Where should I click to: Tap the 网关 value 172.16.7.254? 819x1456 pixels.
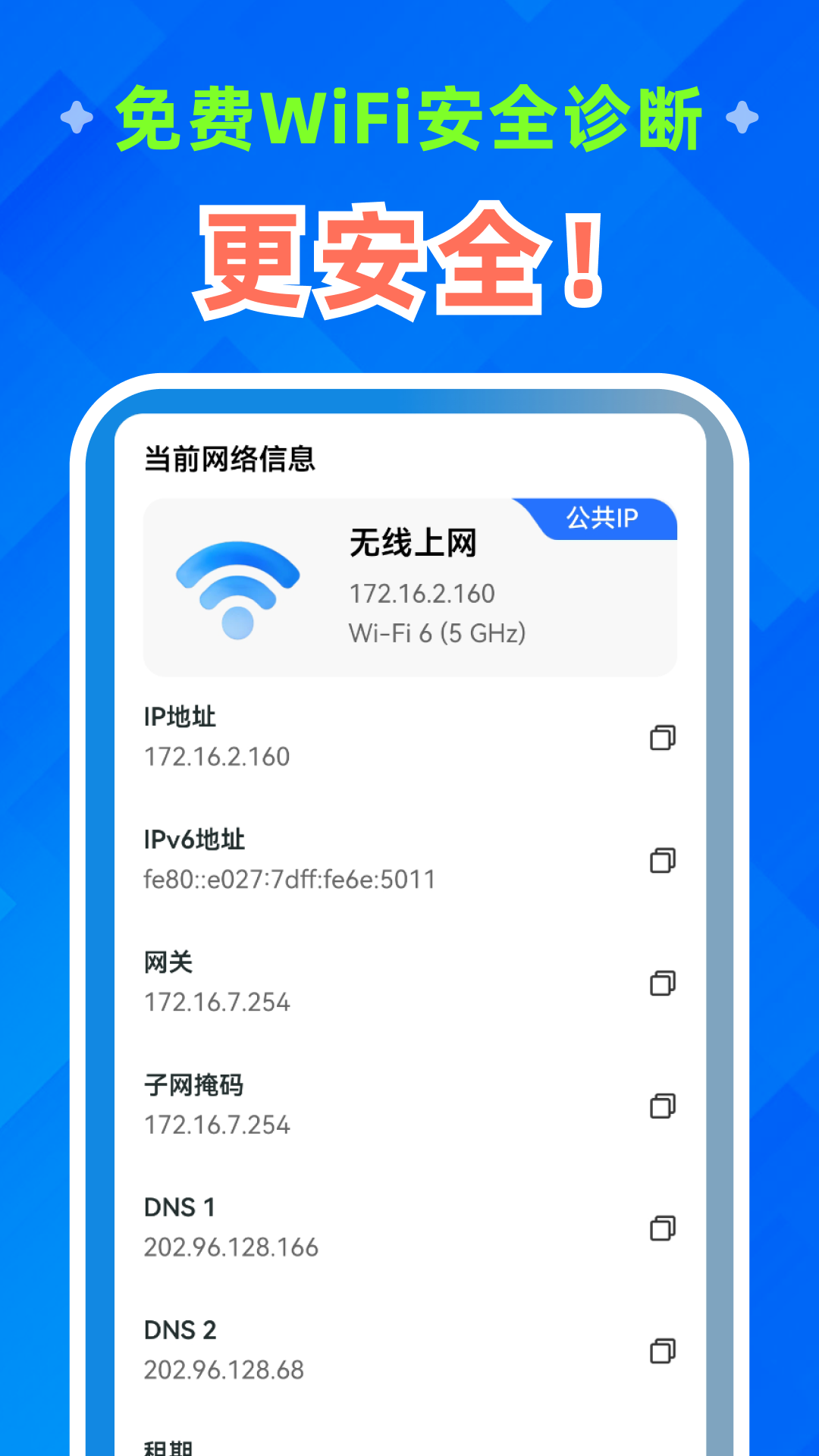(x=218, y=1003)
